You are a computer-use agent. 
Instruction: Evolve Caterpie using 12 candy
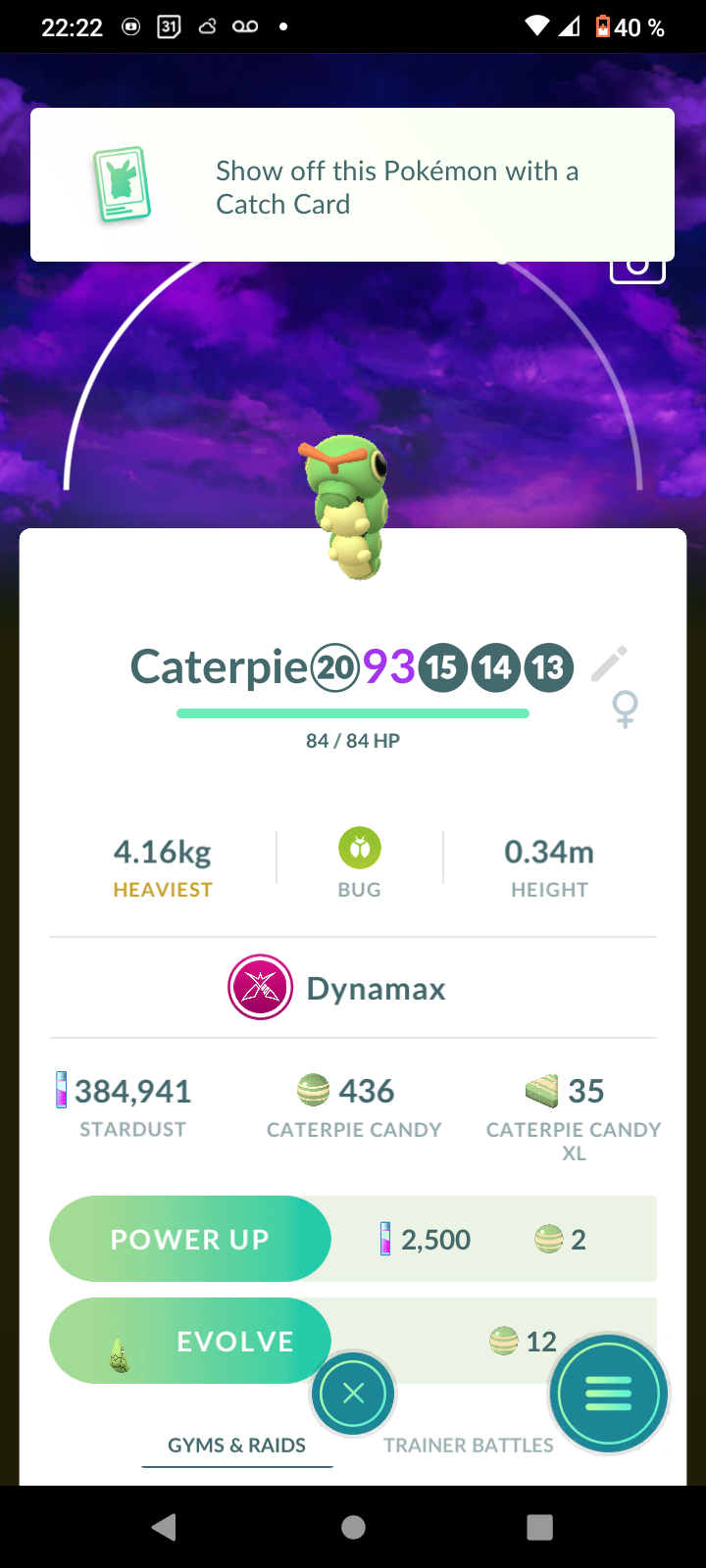click(x=190, y=1341)
